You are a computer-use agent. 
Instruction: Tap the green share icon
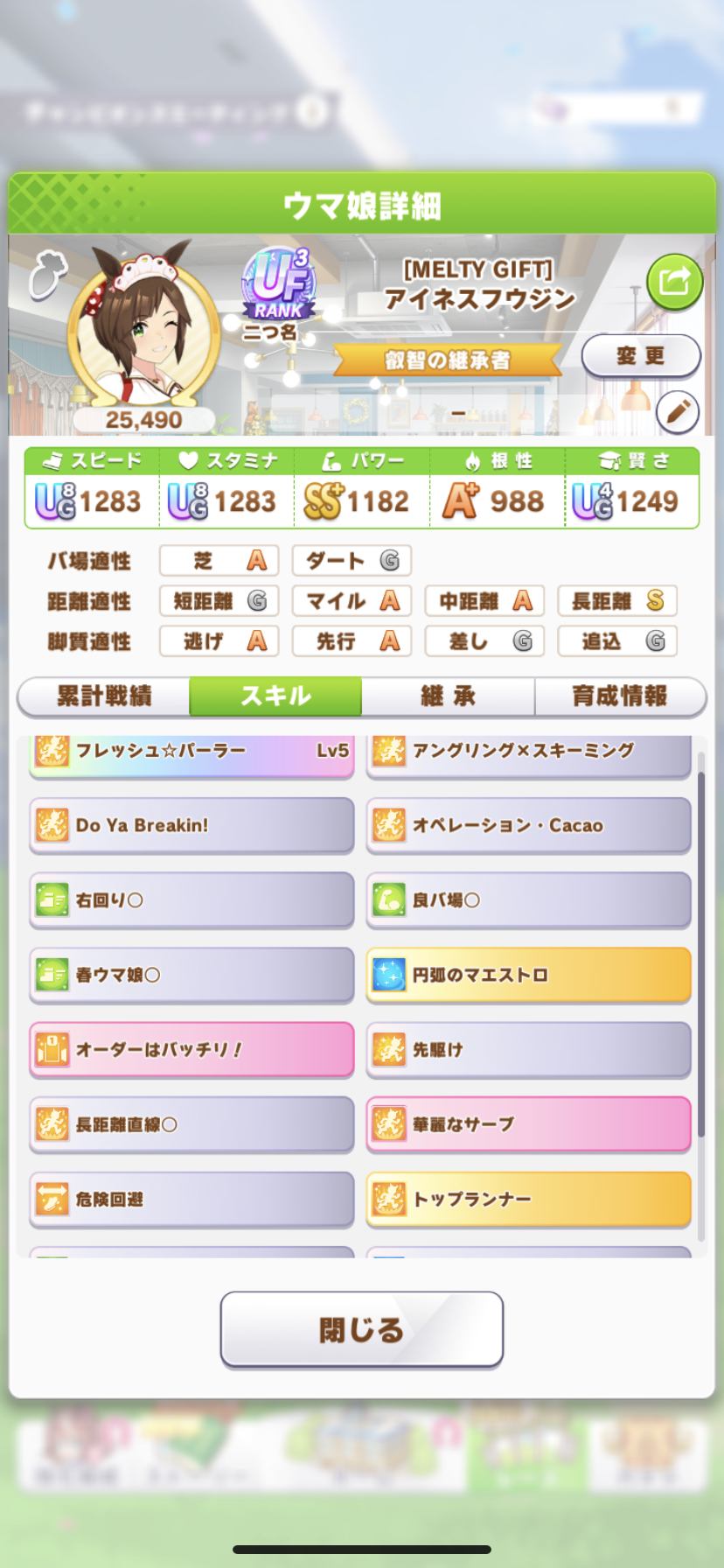click(674, 282)
